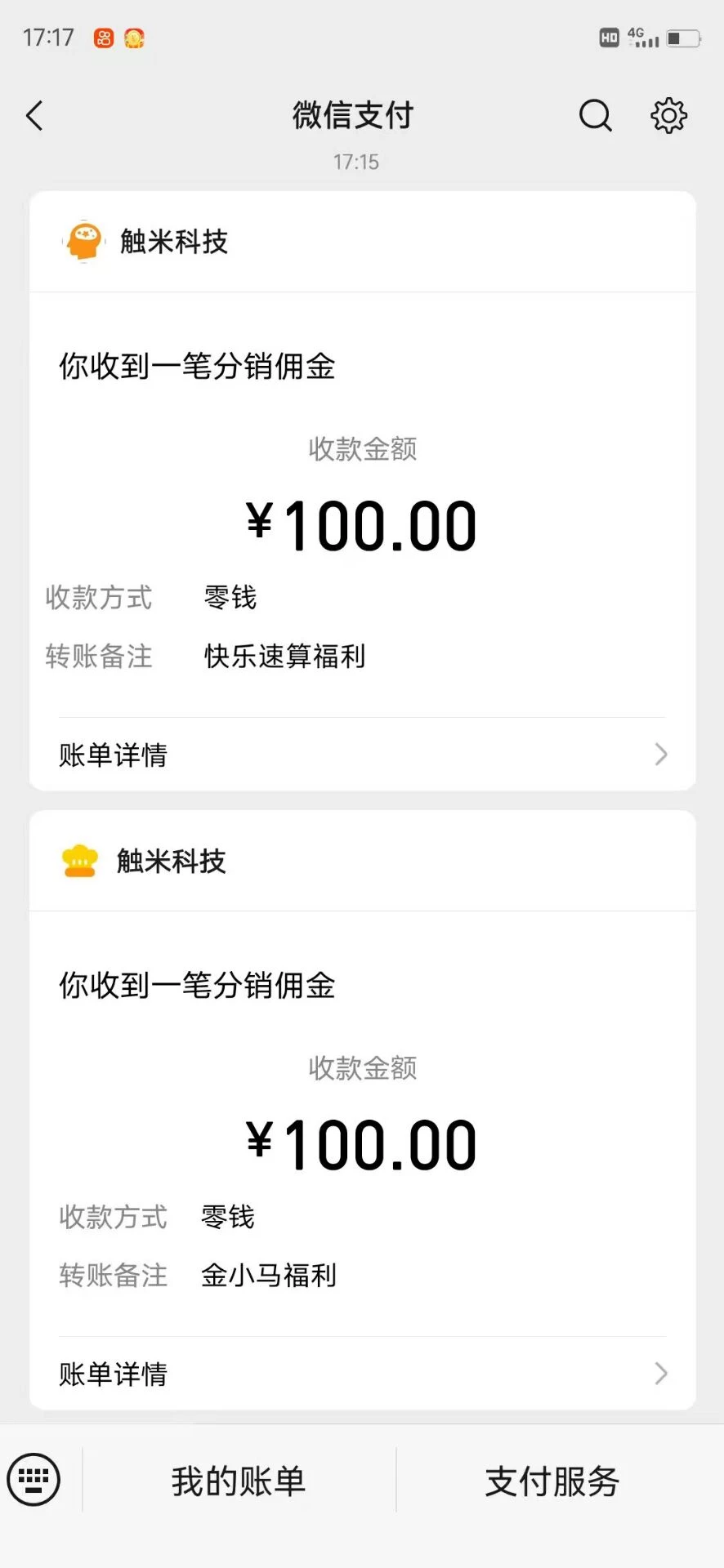This screenshot has width=724, height=1568.
Task: Open the settings gear icon
Action: click(x=668, y=116)
